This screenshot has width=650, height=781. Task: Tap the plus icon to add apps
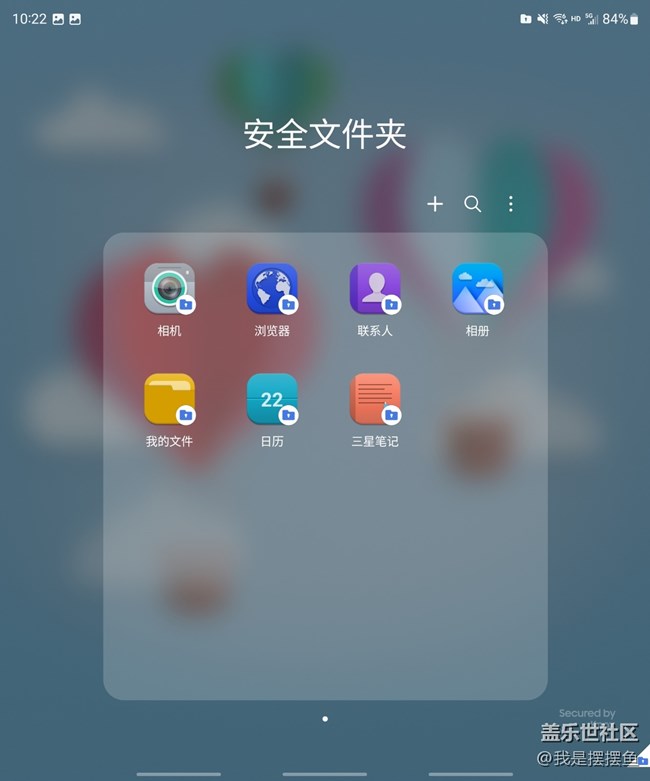tap(435, 204)
